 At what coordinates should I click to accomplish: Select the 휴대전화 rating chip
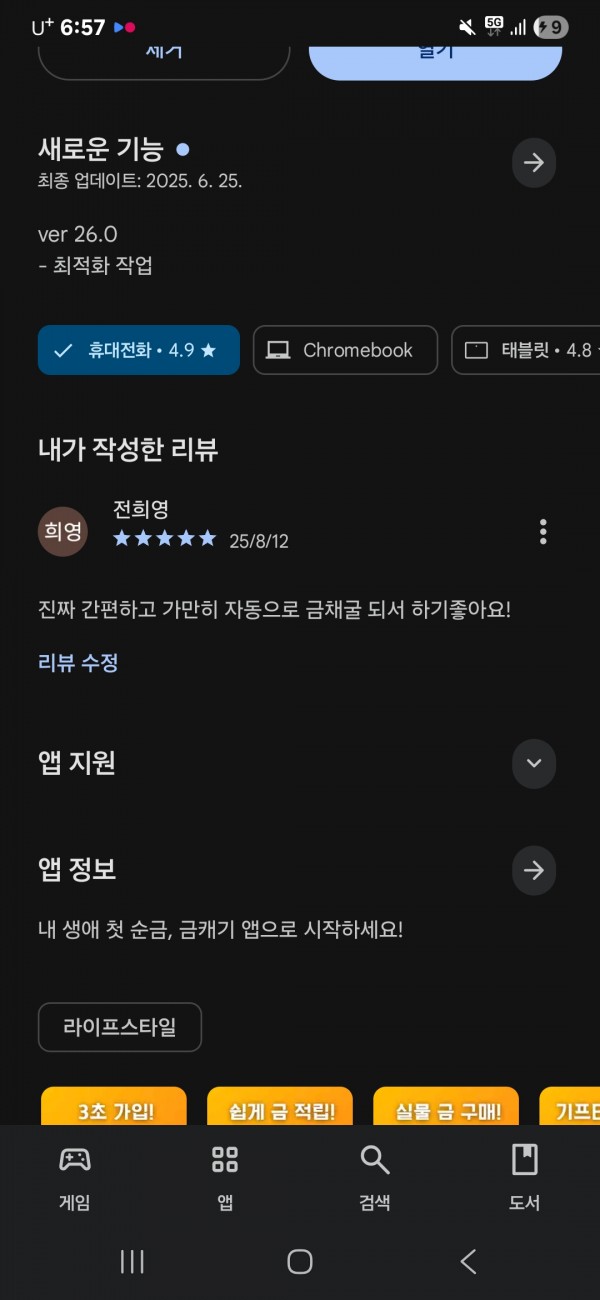[139, 350]
